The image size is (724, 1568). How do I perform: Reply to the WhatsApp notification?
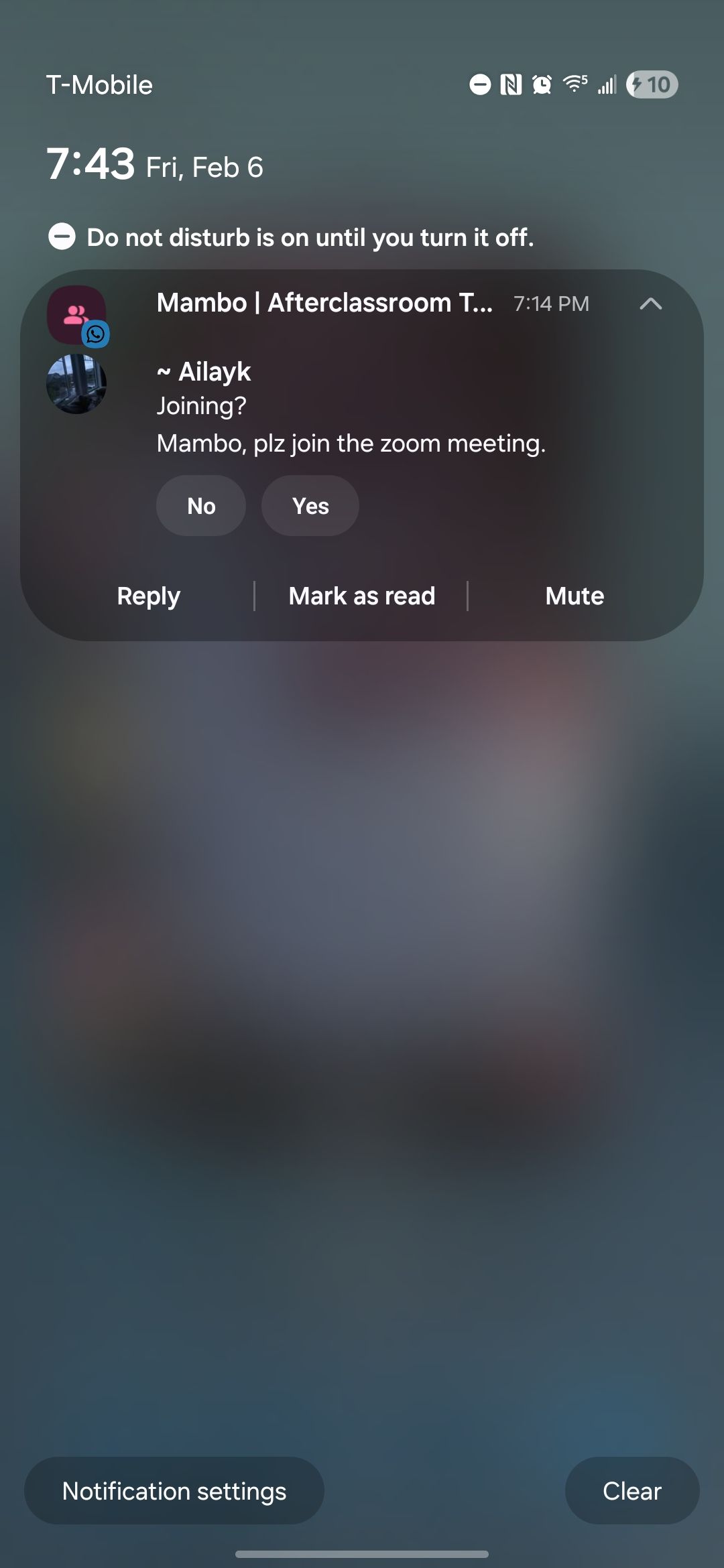(149, 596)
